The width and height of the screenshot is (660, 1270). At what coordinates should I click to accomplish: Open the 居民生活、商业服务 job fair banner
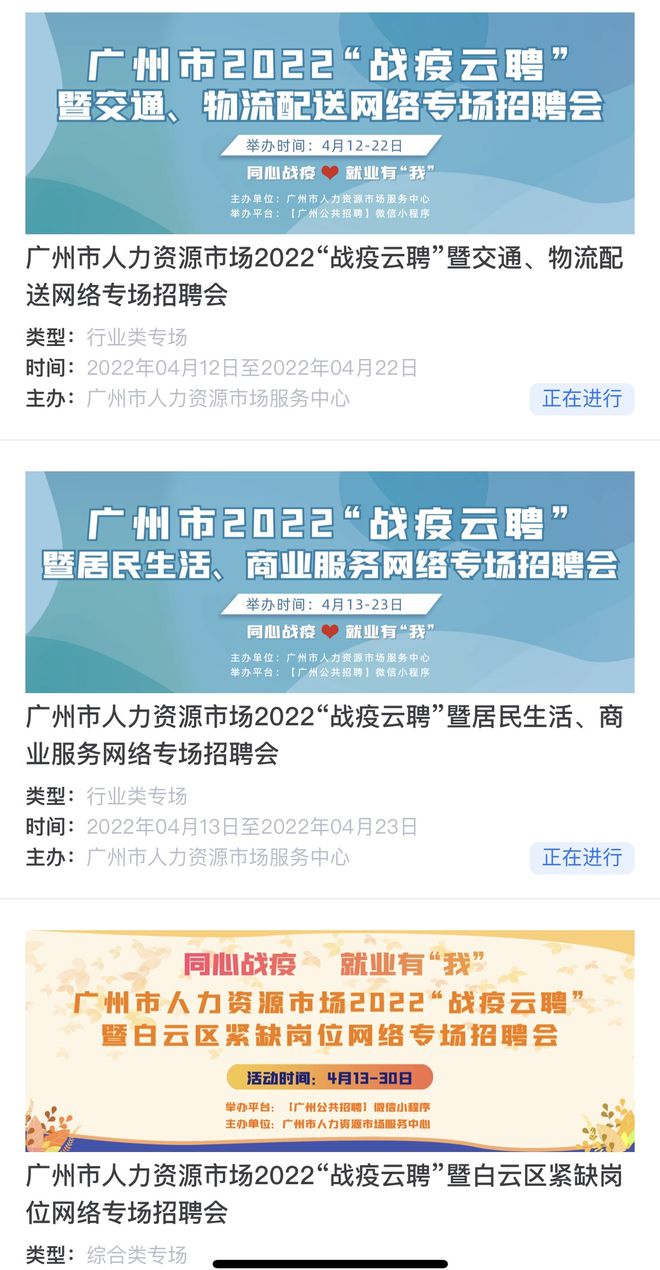click(330, 582)
